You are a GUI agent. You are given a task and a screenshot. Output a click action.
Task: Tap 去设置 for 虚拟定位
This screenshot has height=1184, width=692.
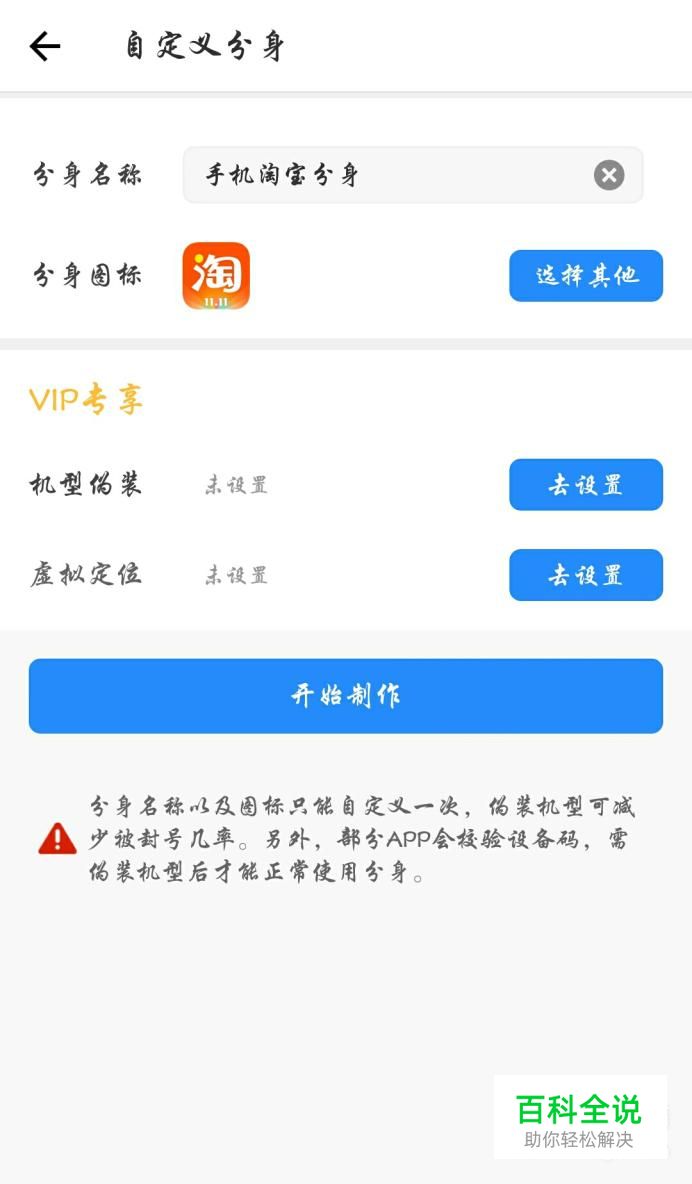click(586, 575)
